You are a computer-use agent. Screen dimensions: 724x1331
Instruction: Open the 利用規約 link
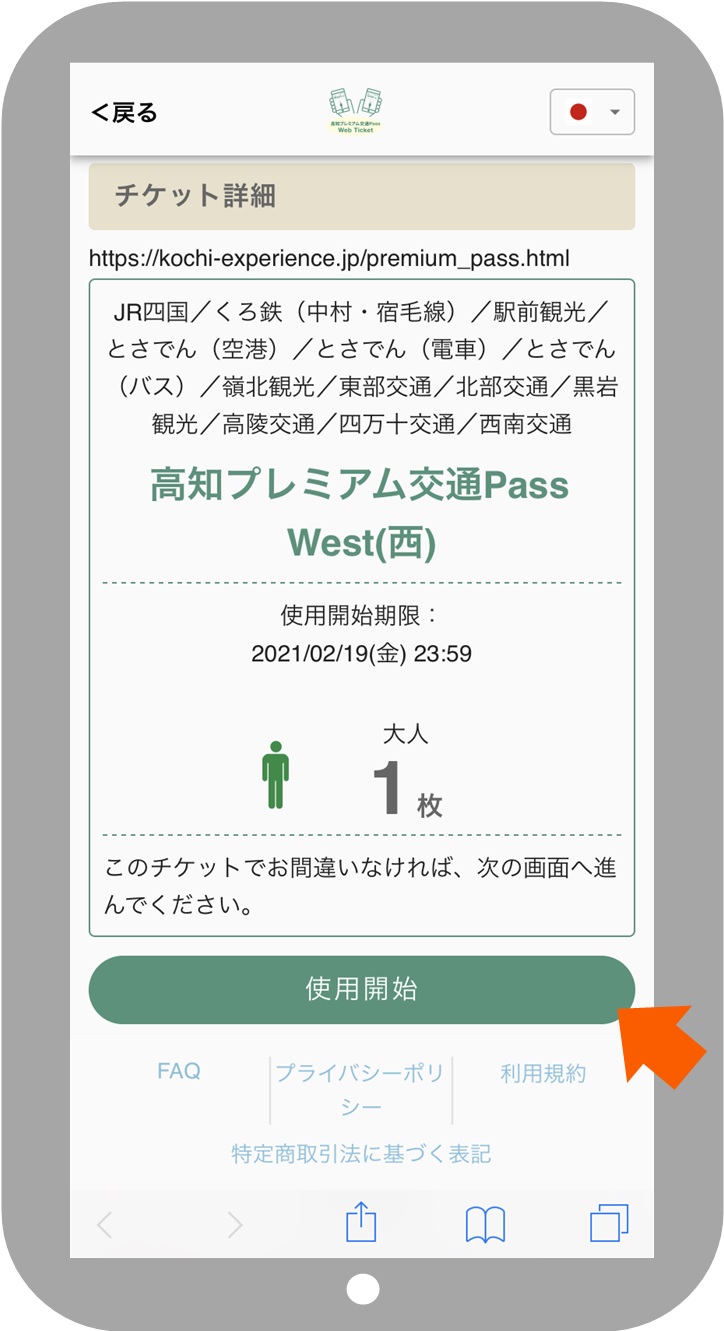pyautogui.click(x=543, y=1074)
